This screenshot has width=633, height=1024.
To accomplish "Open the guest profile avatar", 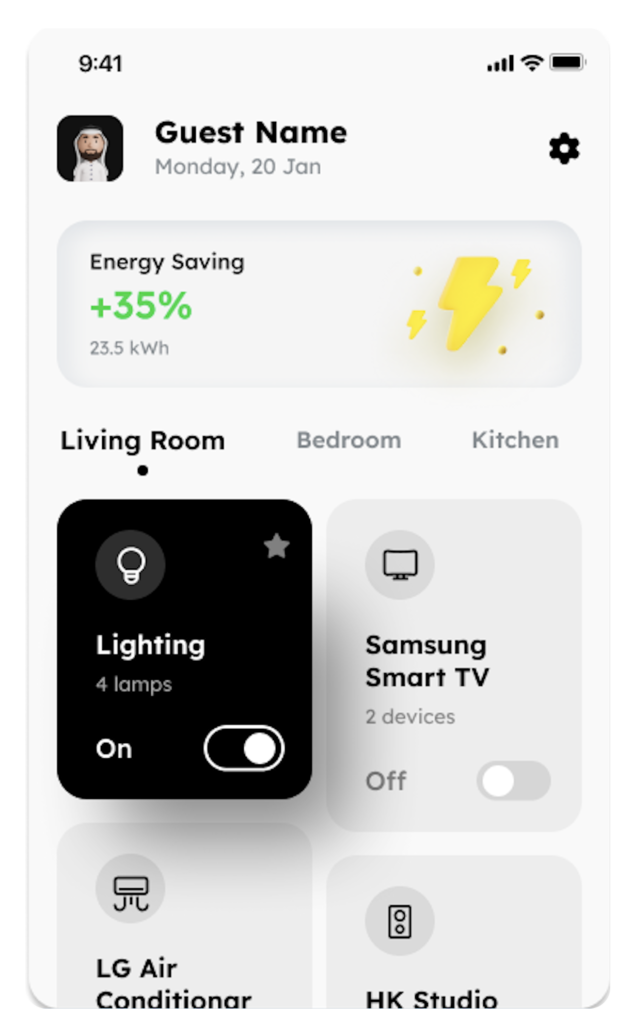I will [90, 149].
